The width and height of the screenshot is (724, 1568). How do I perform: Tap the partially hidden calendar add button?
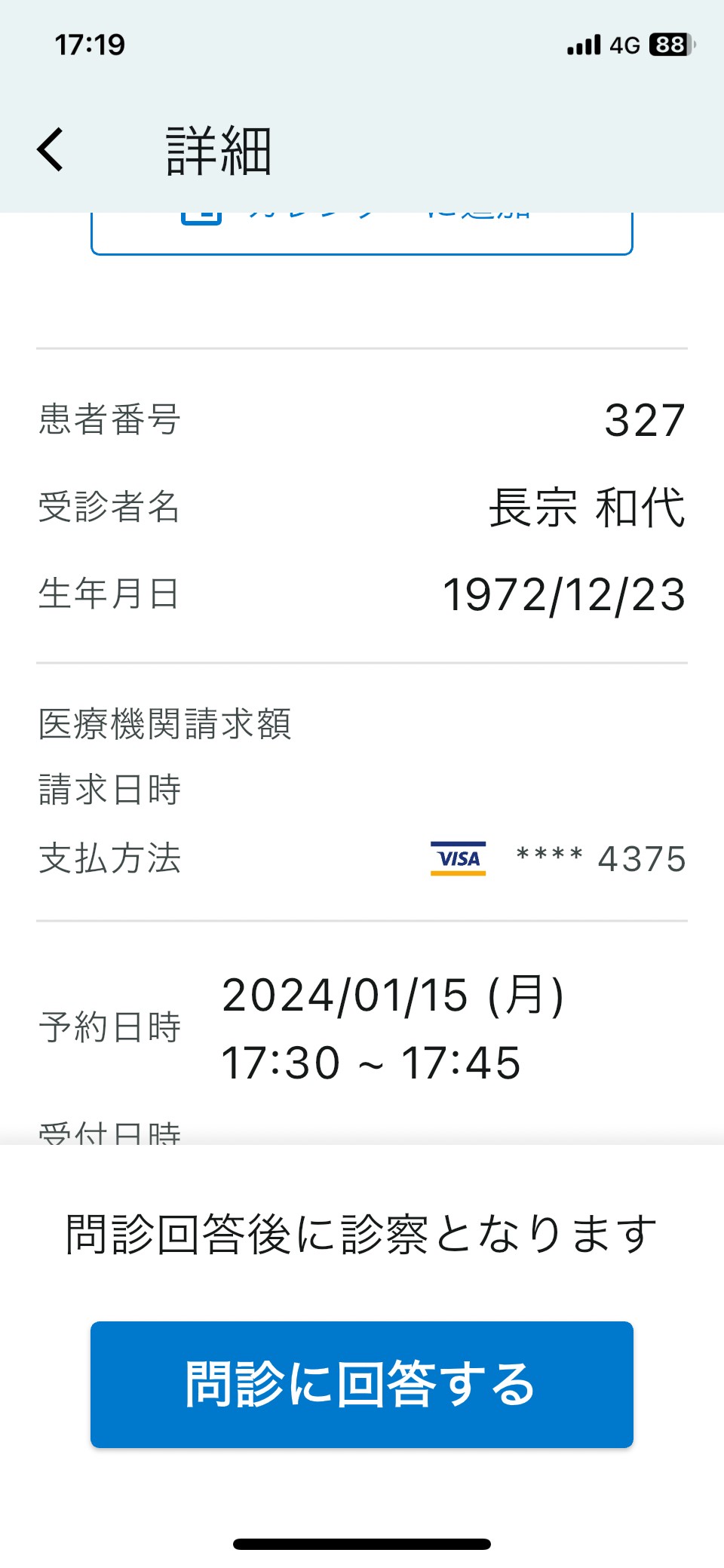point(362,234)
